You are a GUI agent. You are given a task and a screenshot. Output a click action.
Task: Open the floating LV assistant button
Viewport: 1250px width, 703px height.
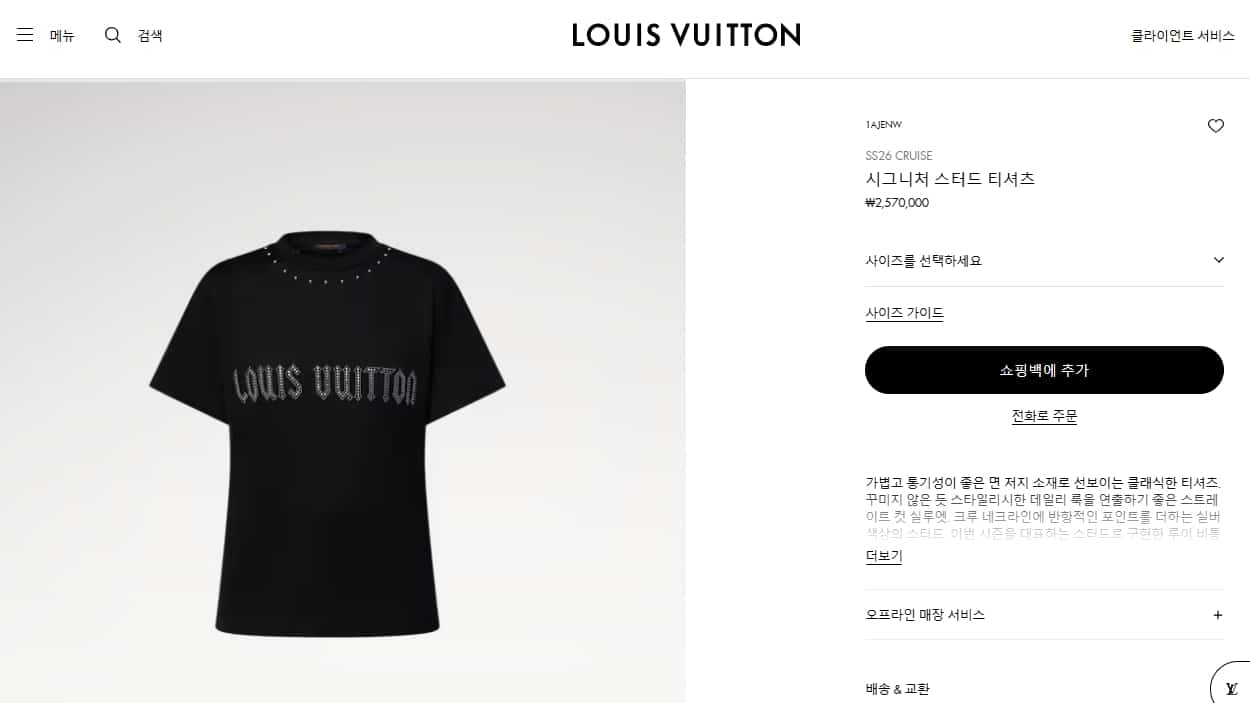tap(1231, 687)
